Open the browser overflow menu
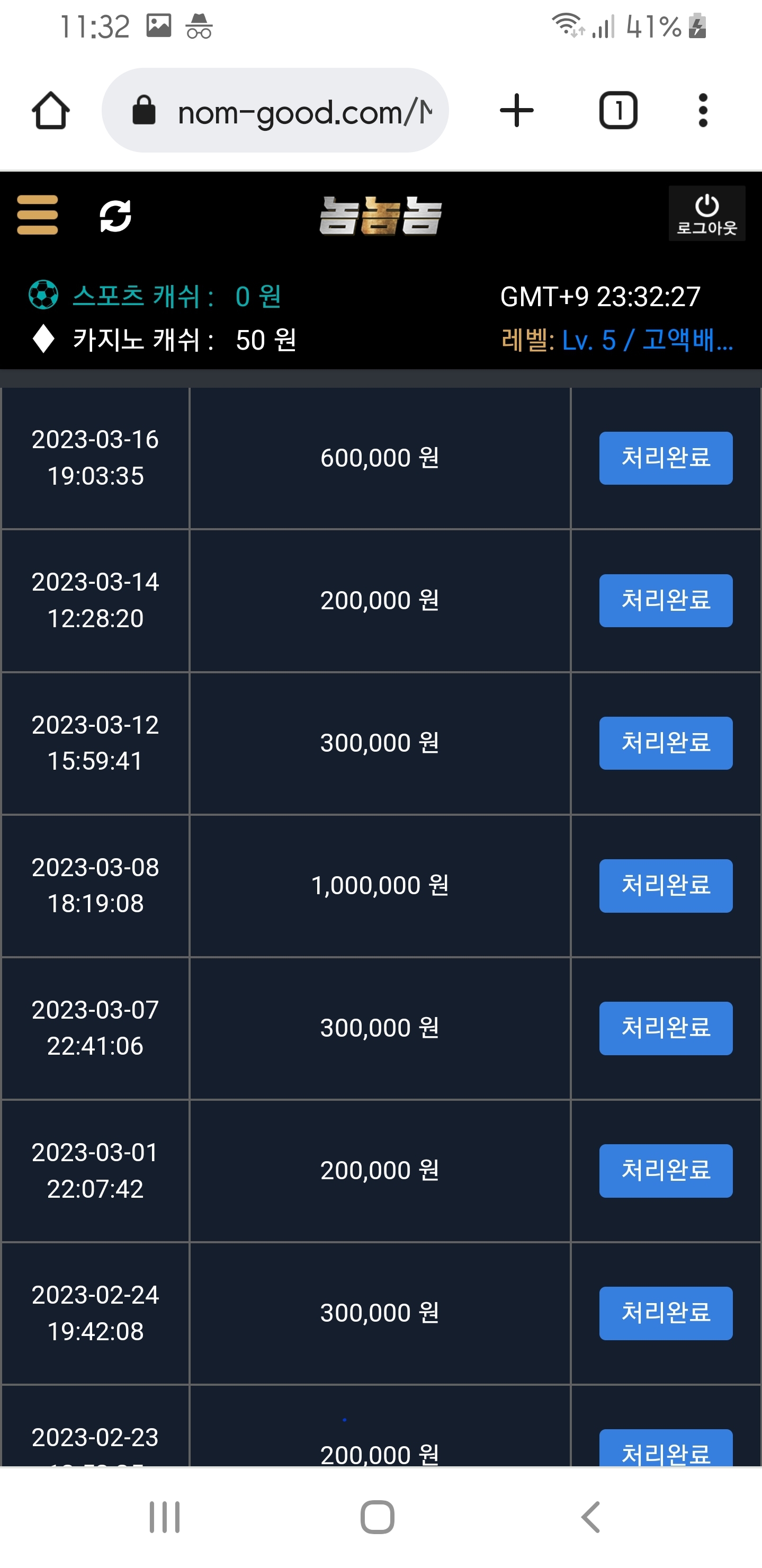Image resolution: width=762 pixels, height=1568 pixels. point(703,111)
